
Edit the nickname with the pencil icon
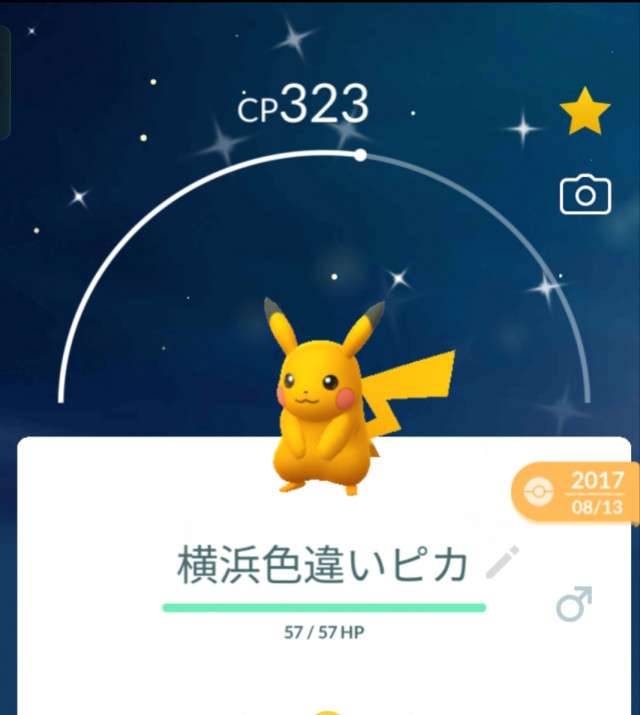point(502,563)
